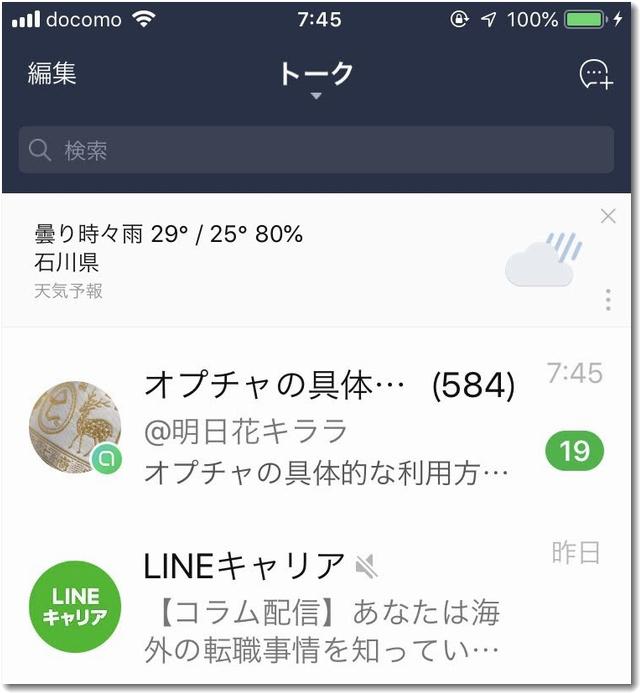The height and width of the screenshot is (693, 640).
Task: Expand the トーク title dropdown
Action: point(316,79)
